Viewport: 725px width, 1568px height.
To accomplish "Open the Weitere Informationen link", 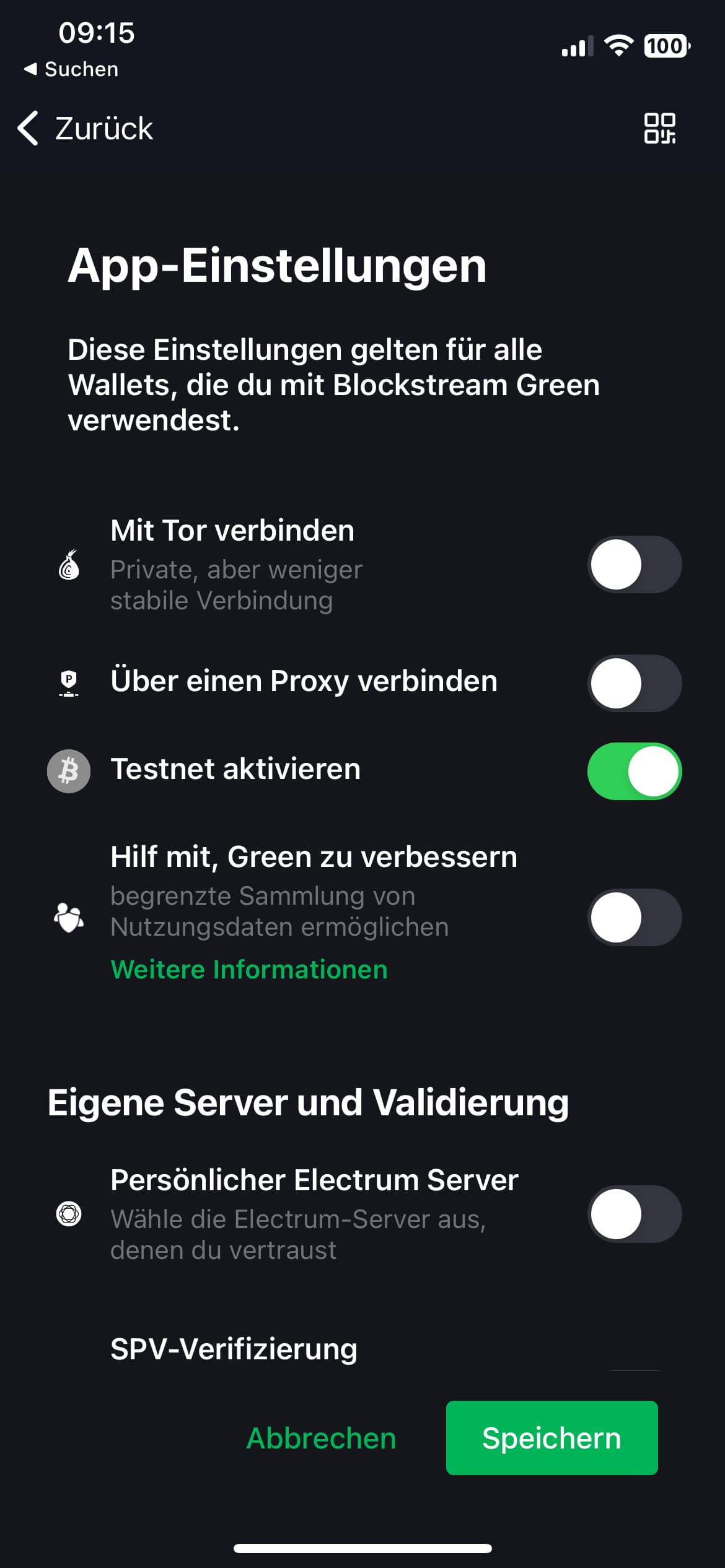I will point(249,969).
